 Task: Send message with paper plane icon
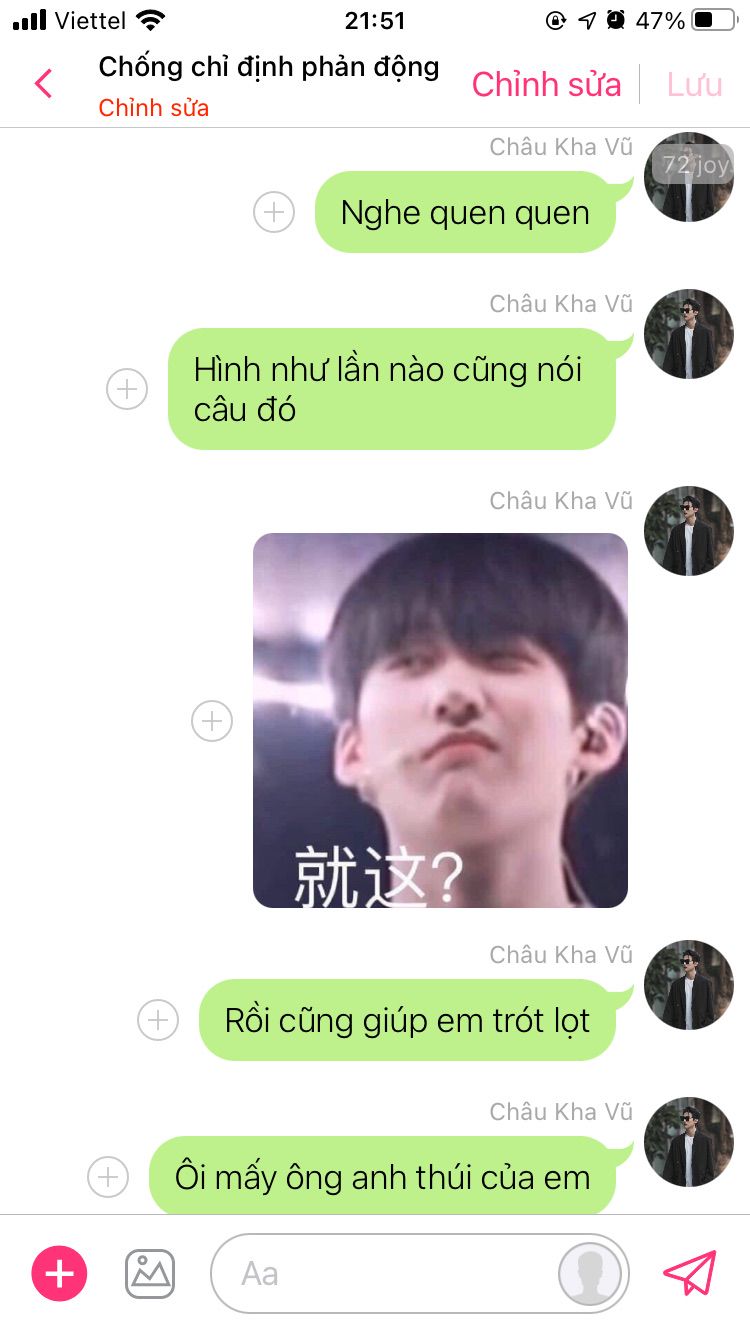690,1274
